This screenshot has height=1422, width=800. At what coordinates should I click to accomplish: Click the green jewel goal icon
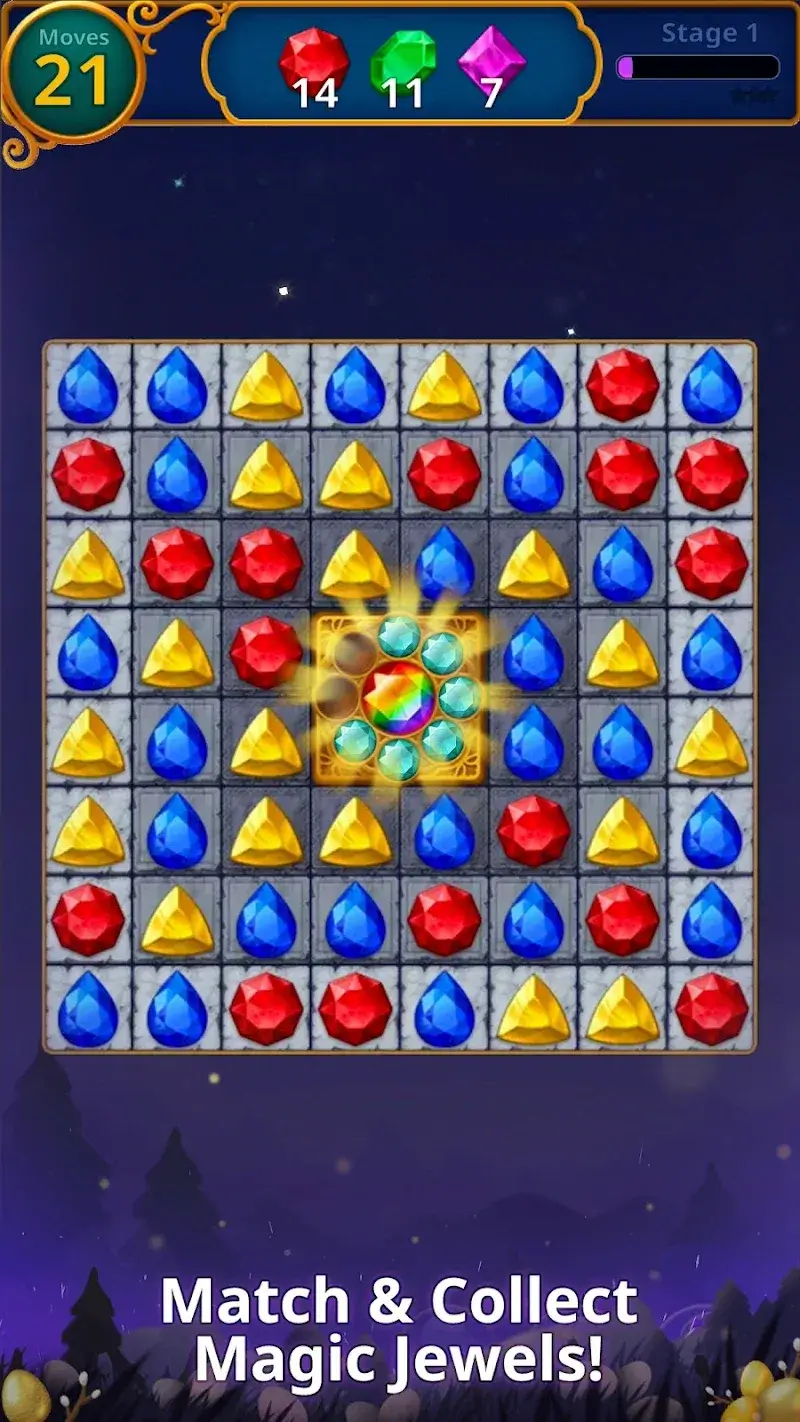(398, 55)
